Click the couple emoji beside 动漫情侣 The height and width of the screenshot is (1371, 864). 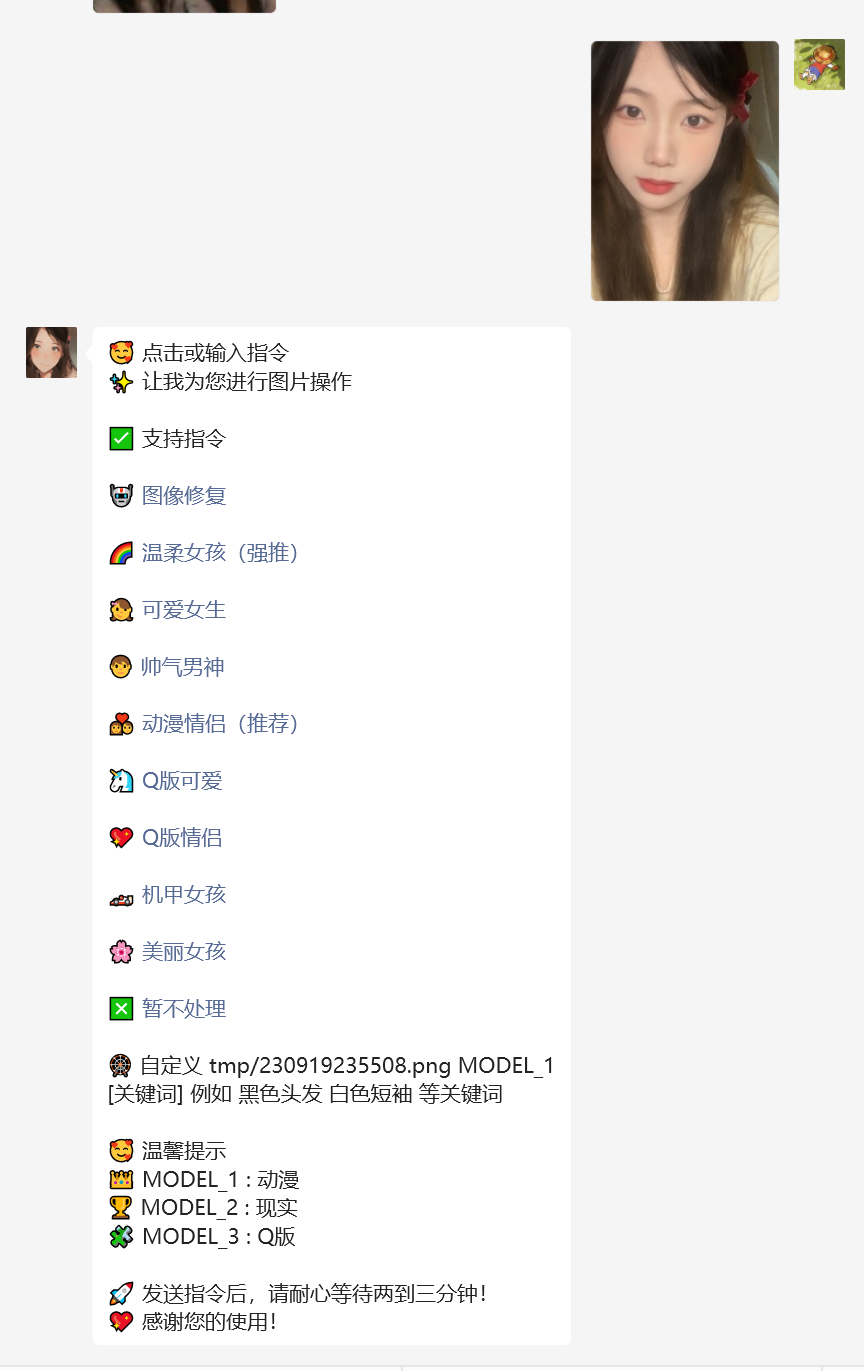coord(120,723)
